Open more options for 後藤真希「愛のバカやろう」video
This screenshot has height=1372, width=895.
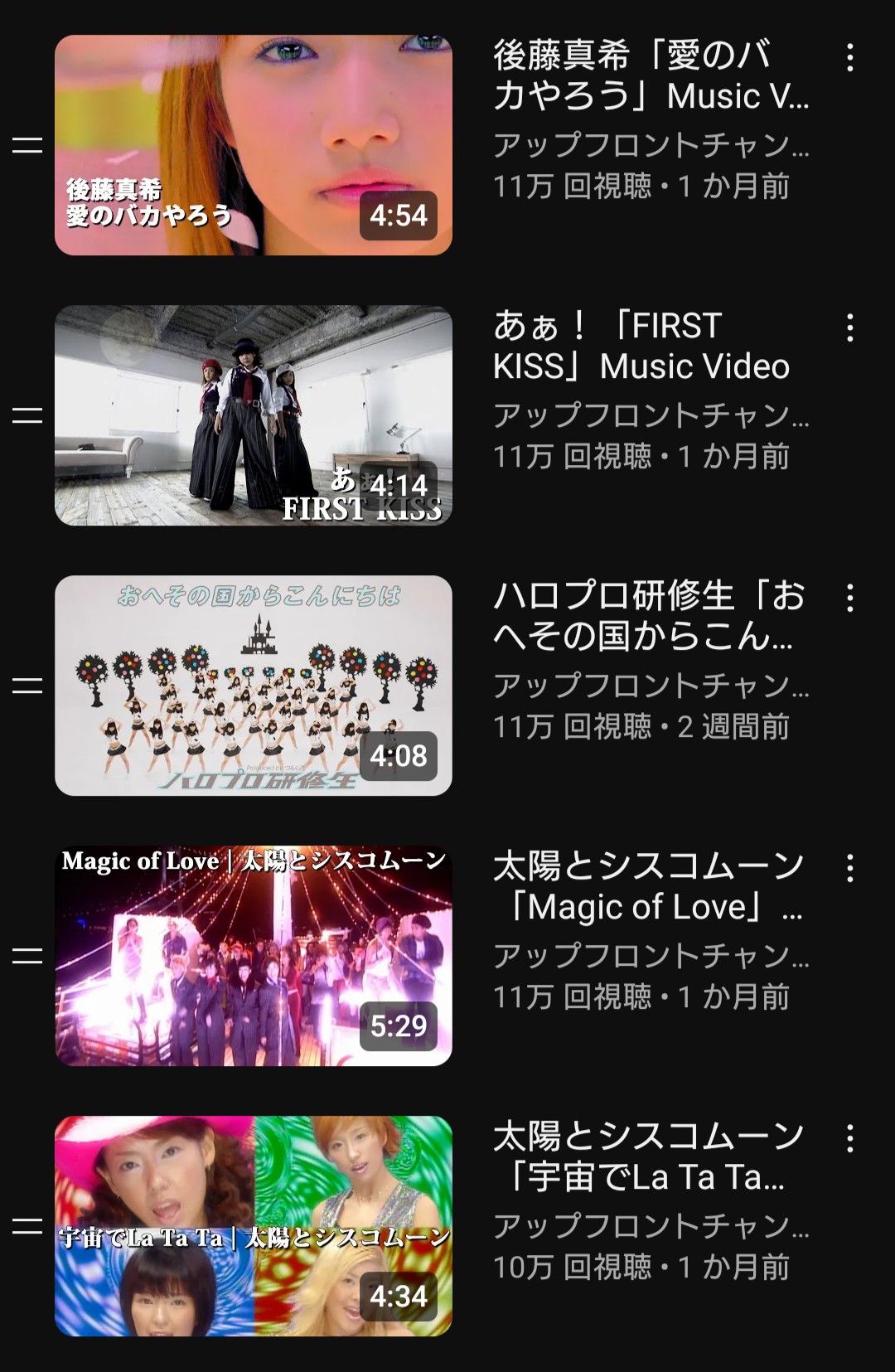point(849,57)
